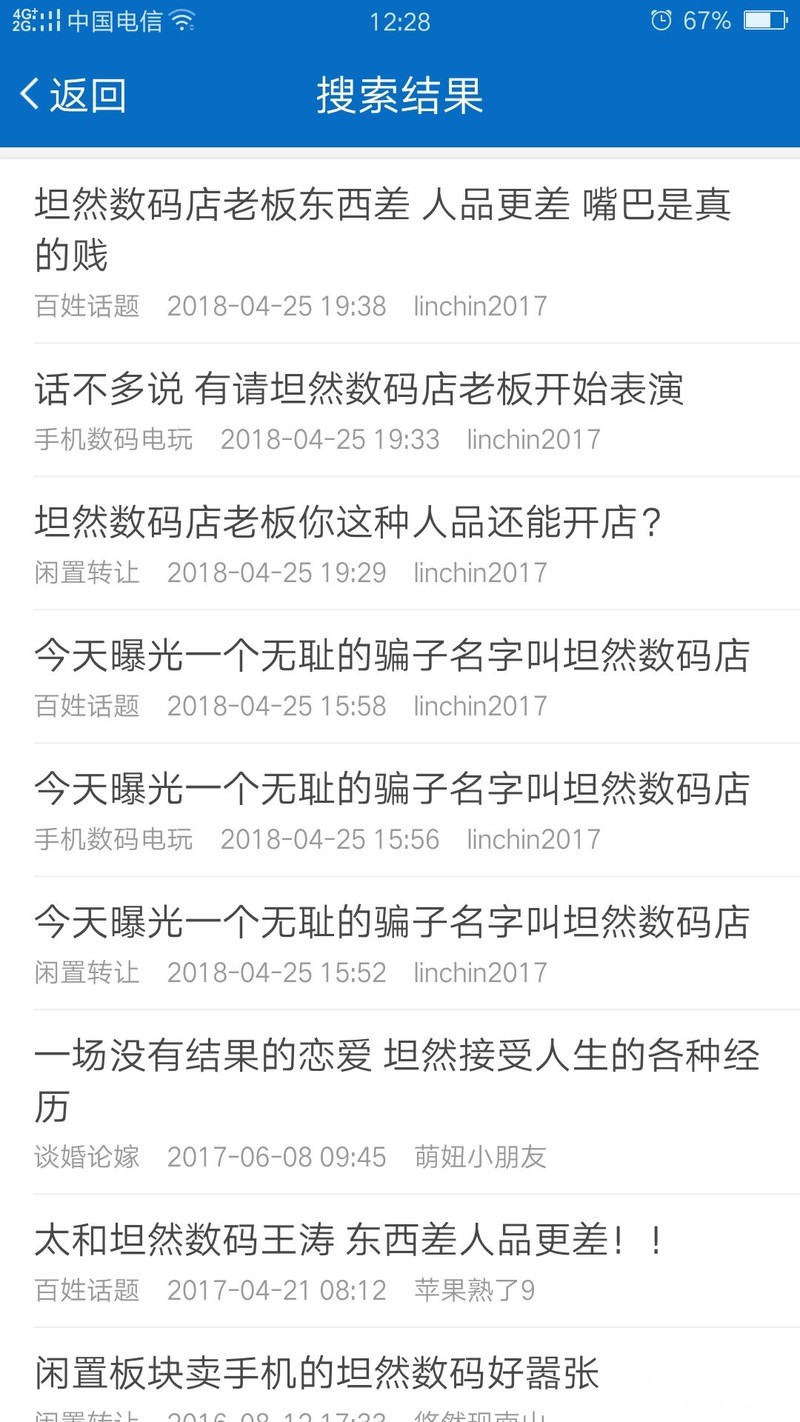This screenshot has width=800, height=1422.
Task: Open 闲置板块卖手机的坦然数码好嚣张
Action: pos(400,1375)
